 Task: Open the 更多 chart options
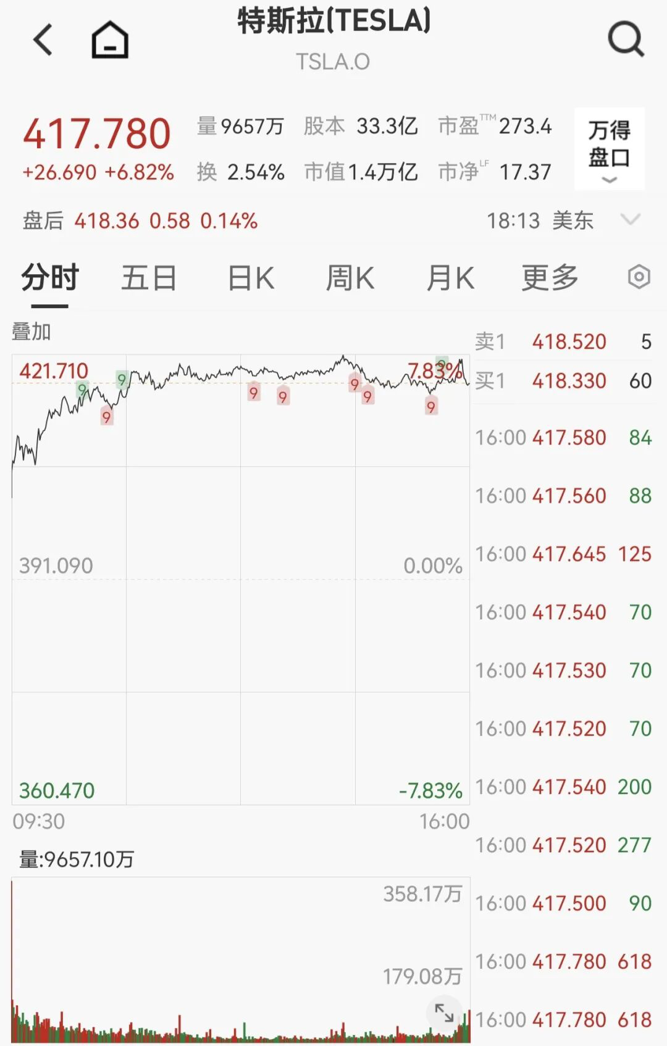coord(549,278)
